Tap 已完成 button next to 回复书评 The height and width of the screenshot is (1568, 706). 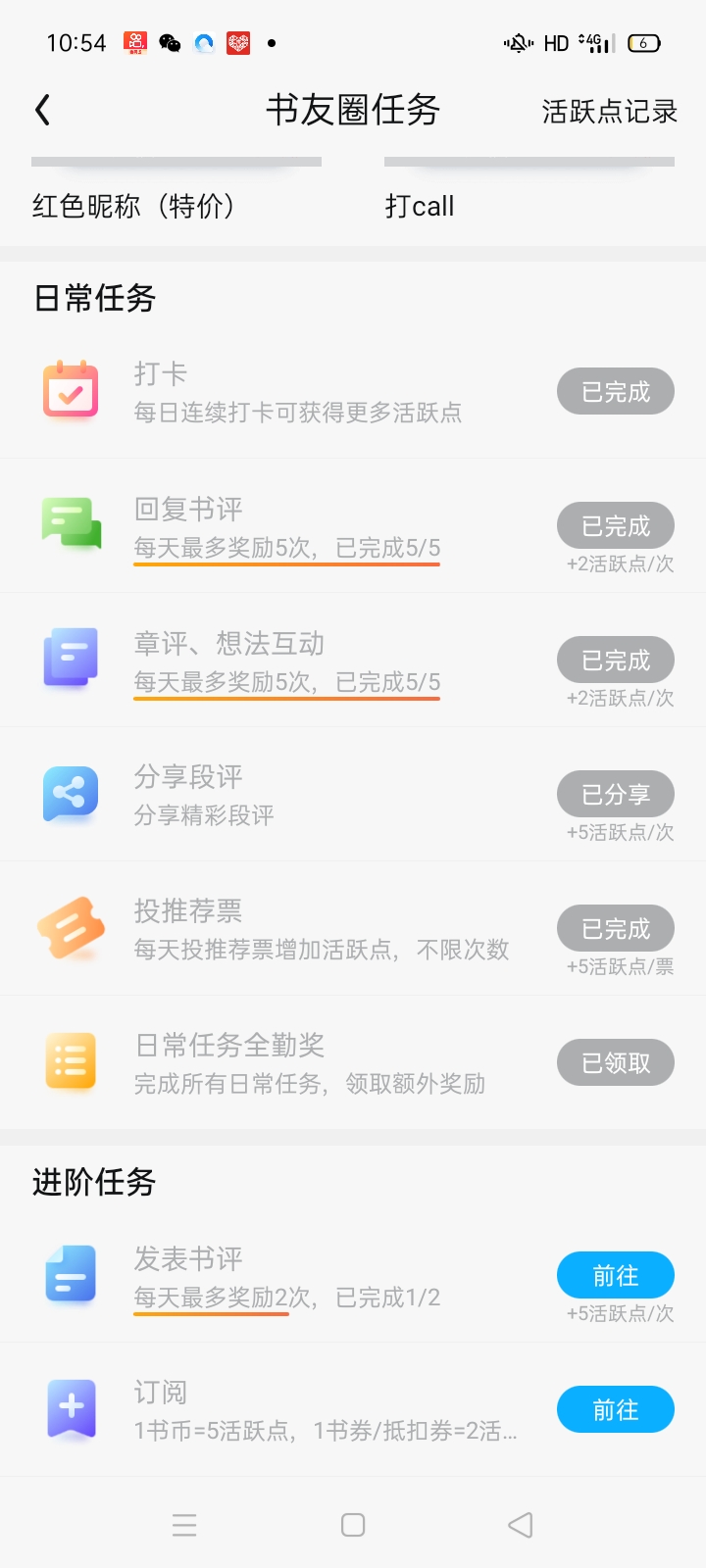[616, 526]
